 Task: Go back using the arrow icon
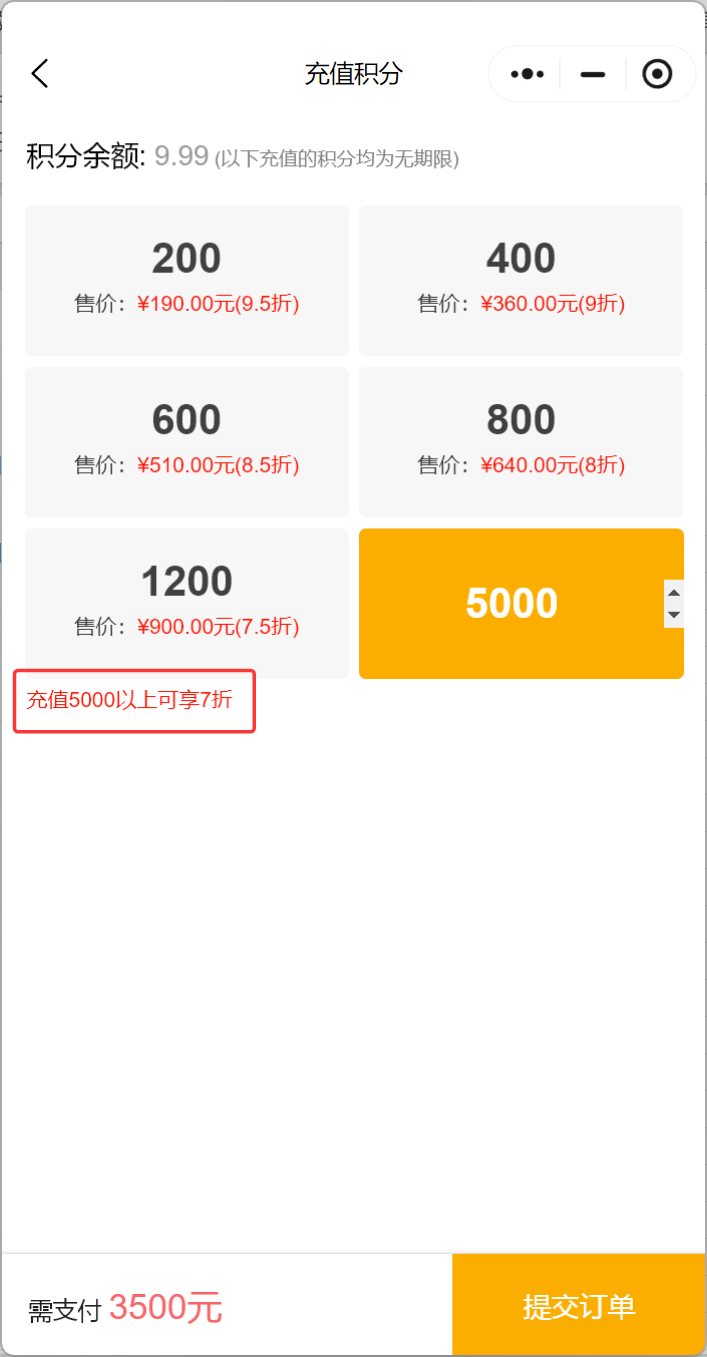40,74
